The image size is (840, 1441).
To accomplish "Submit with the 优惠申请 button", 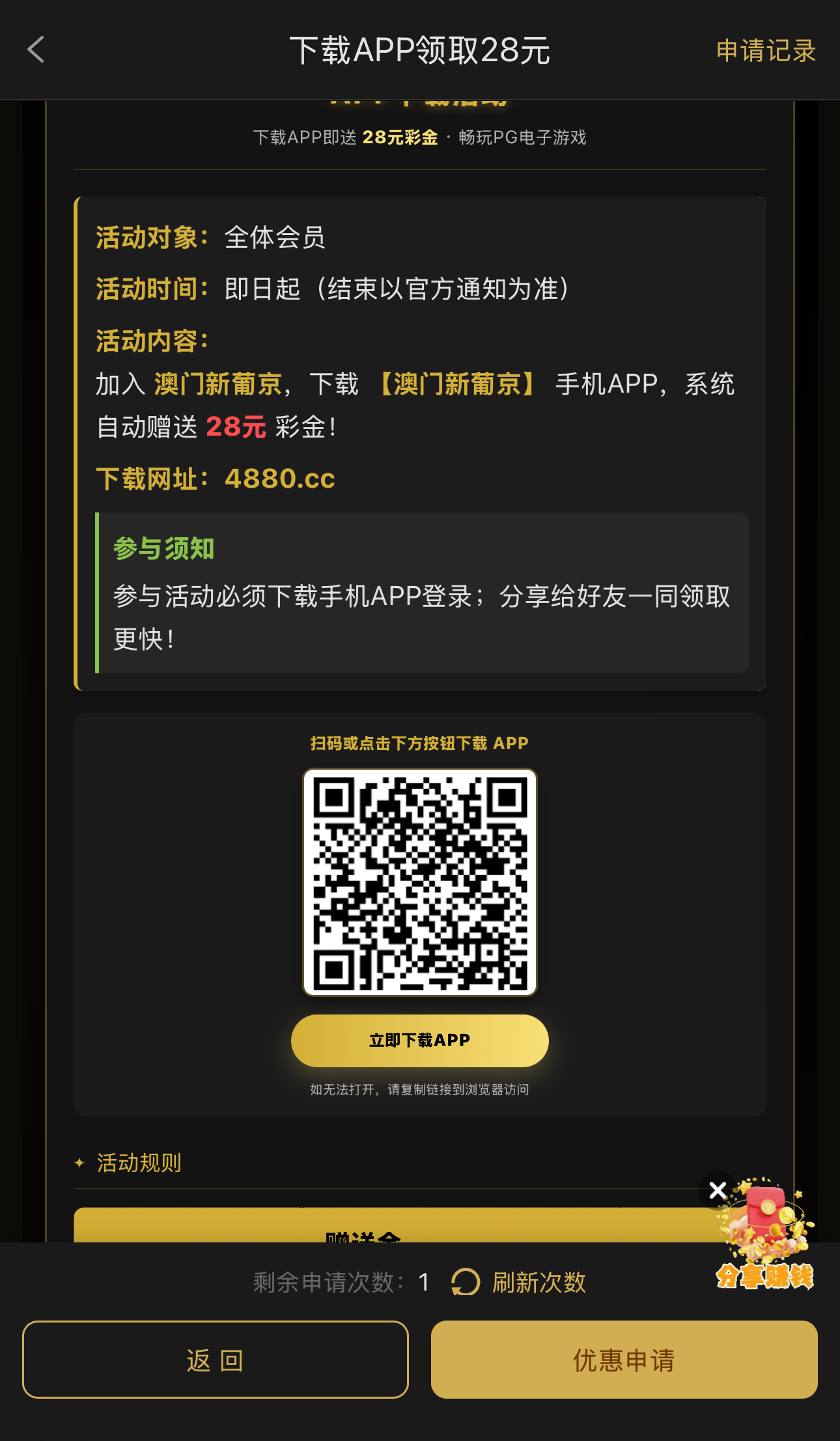I will (624, 1360).
